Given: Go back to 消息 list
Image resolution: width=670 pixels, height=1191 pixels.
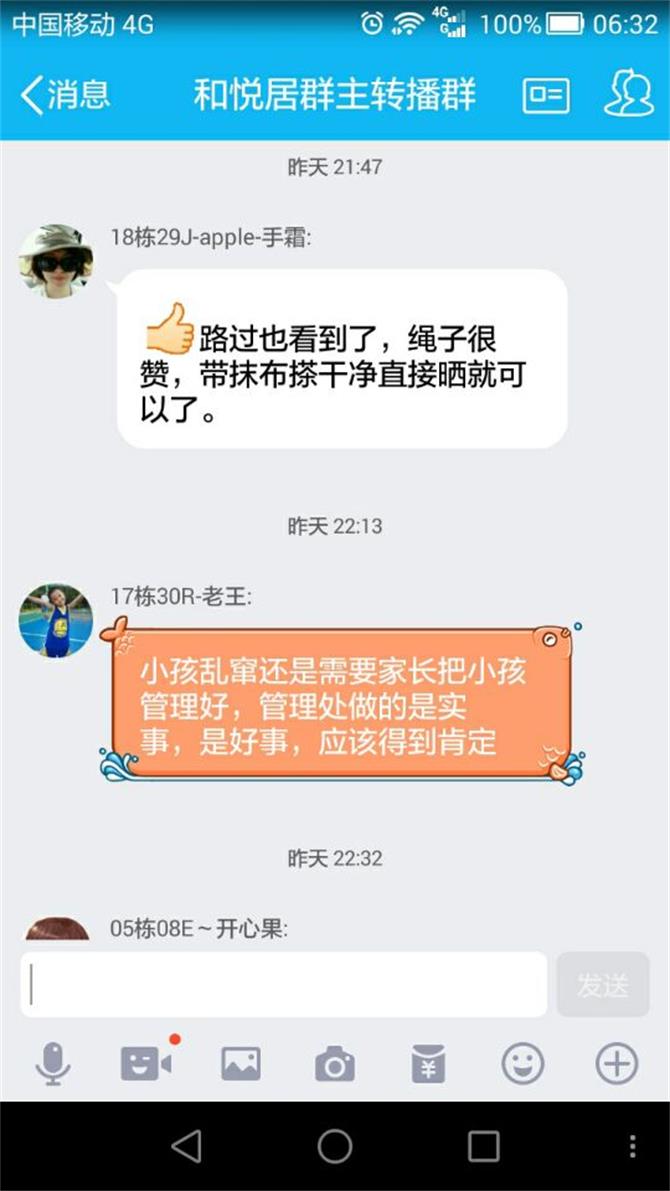Looking at the screenshot, I should click(x=65, y=95).
